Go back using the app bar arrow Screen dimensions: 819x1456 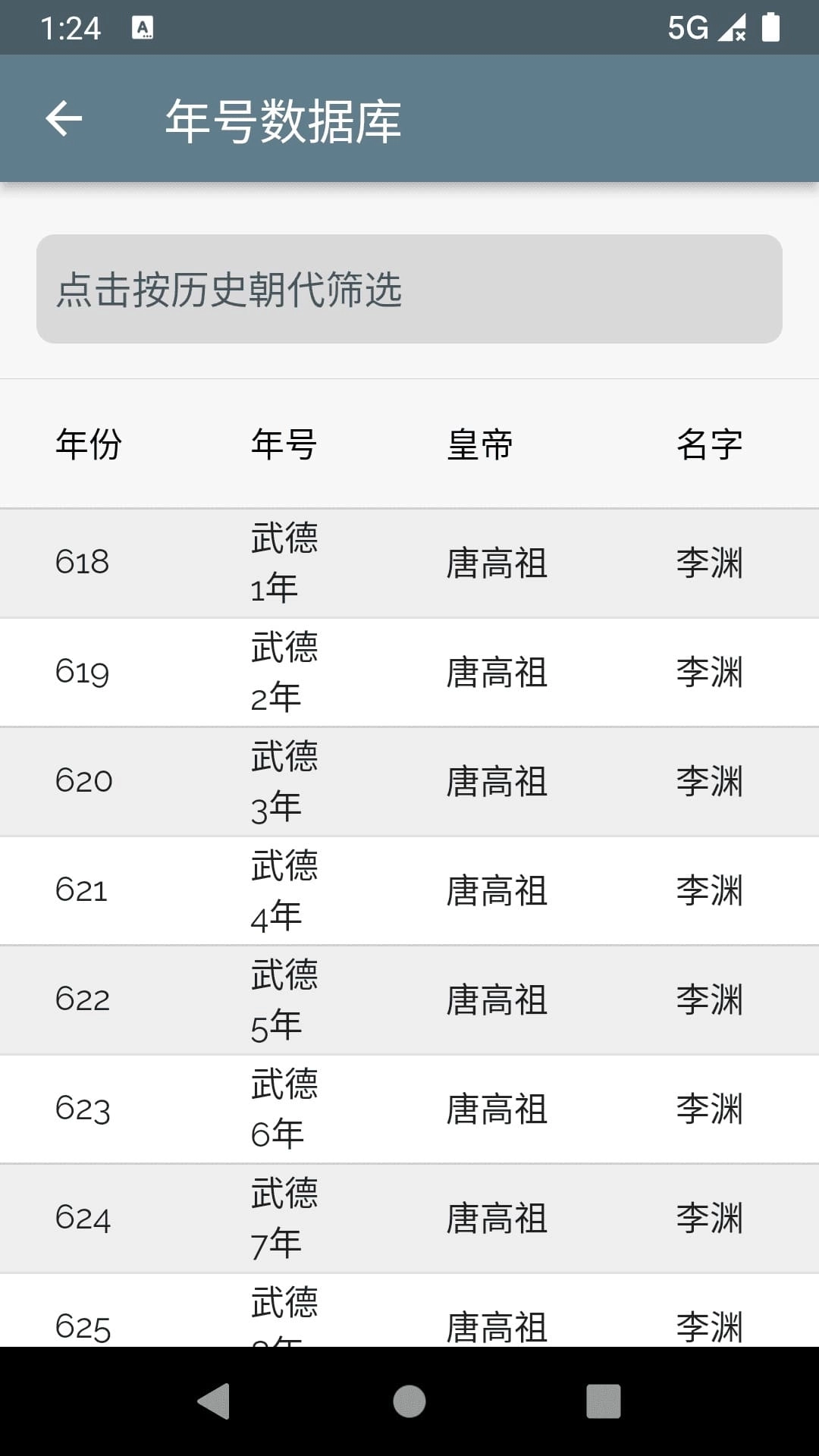(64, 119)
